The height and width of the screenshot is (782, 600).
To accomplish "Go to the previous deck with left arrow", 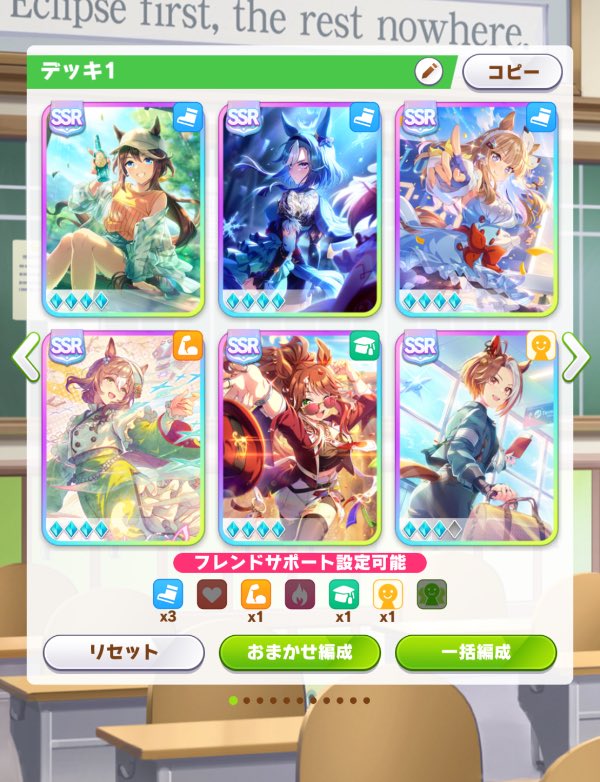I will (x=25, y=357).
